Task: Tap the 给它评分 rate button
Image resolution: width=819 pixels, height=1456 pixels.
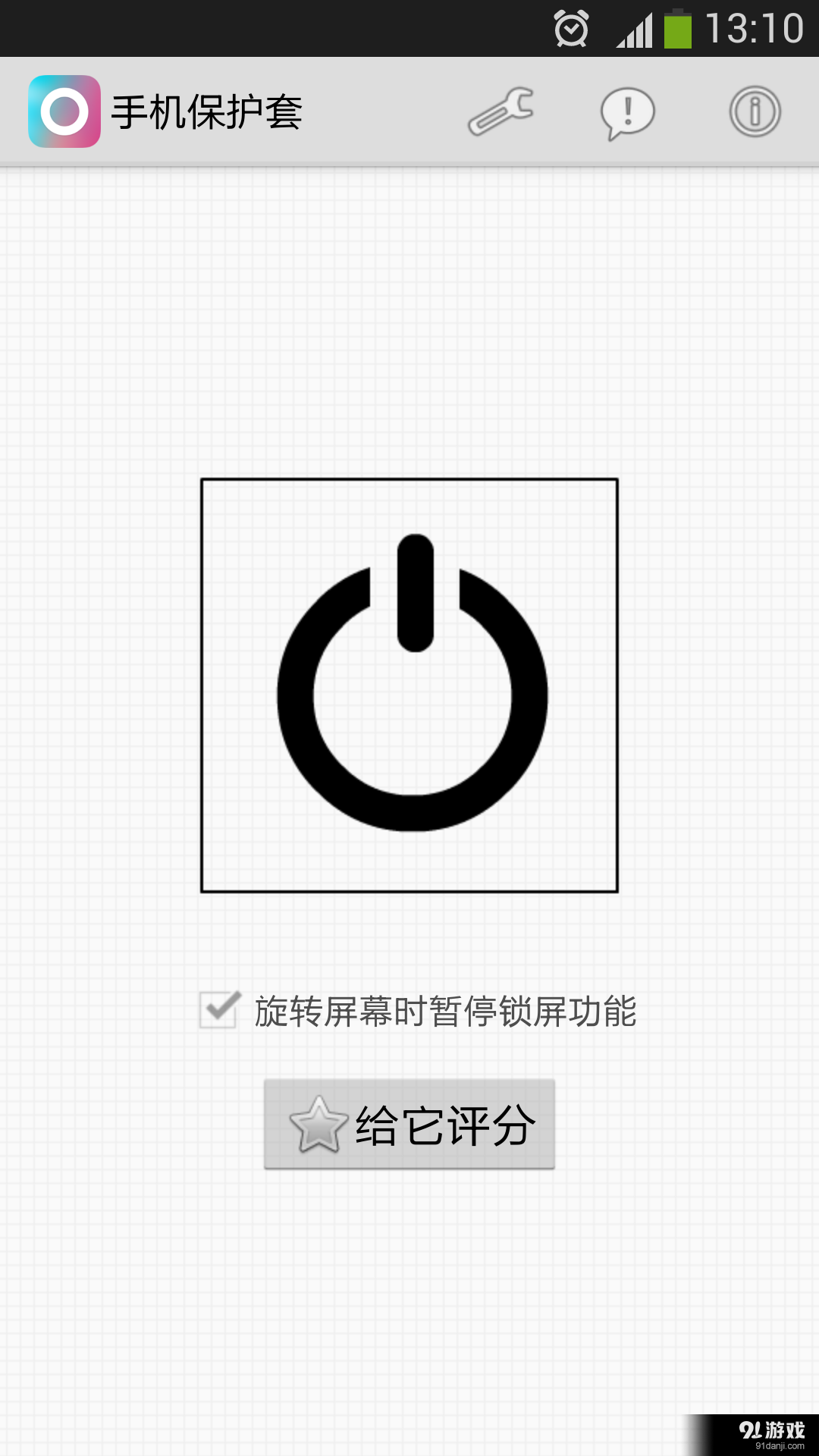Action: 409,1124
